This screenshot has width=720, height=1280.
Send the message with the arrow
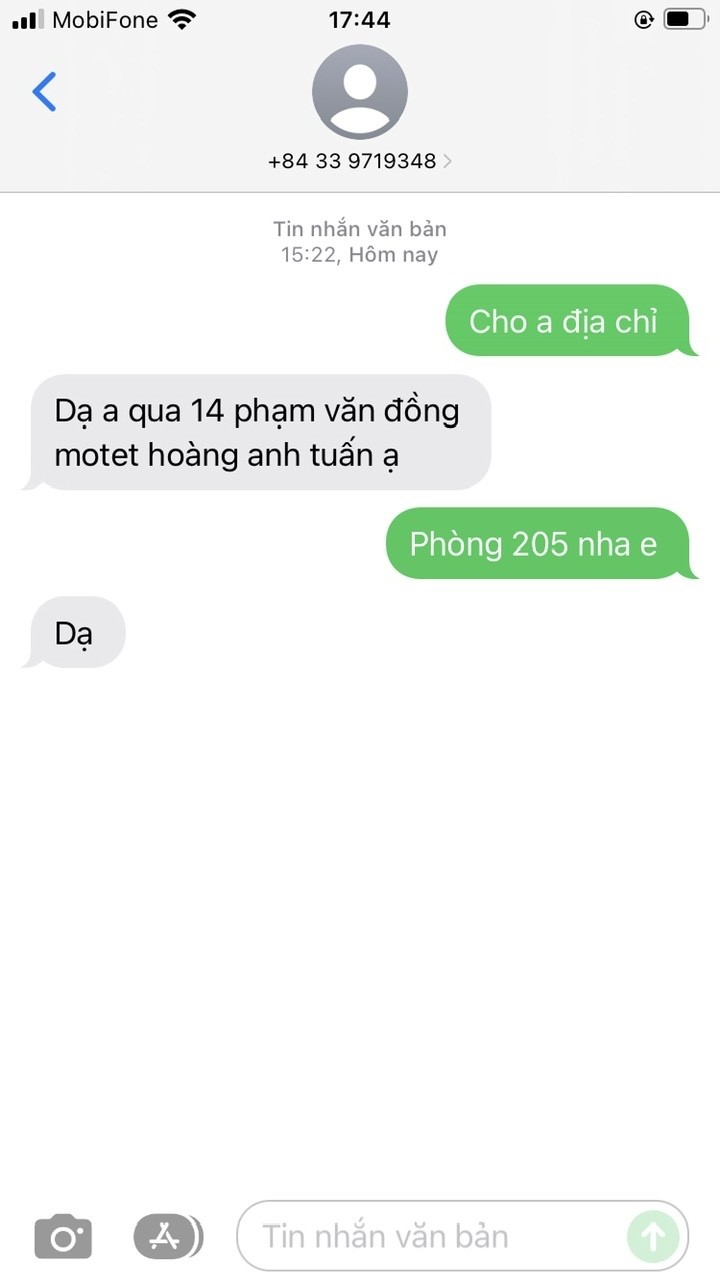point(652,1237)
